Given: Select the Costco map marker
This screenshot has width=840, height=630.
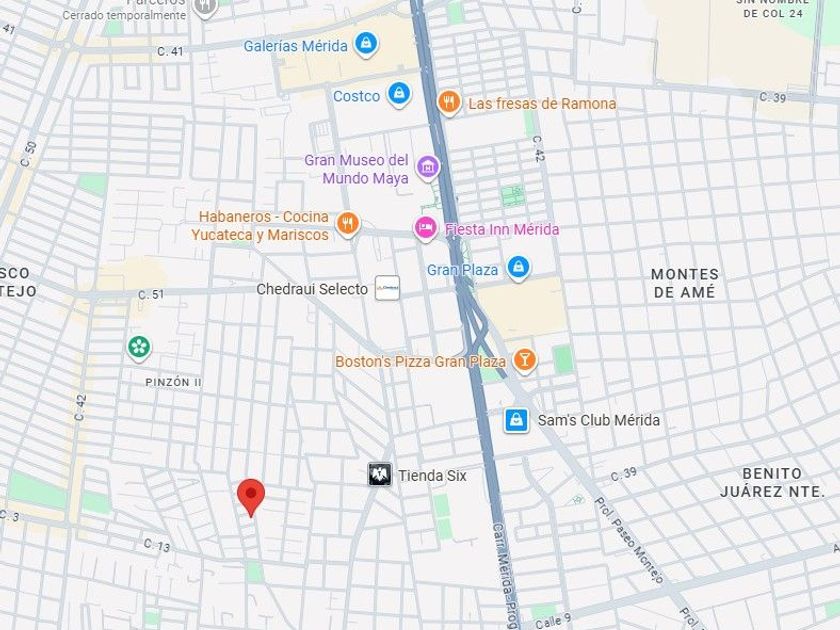Looking at the screenshot, I should (x=399, y=95).
